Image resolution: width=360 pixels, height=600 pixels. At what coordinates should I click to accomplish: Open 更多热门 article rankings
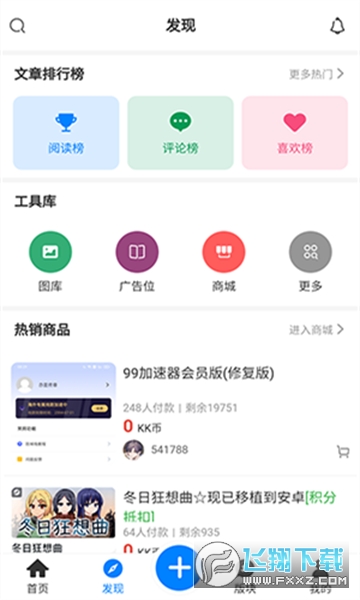[x=316, y=74]
